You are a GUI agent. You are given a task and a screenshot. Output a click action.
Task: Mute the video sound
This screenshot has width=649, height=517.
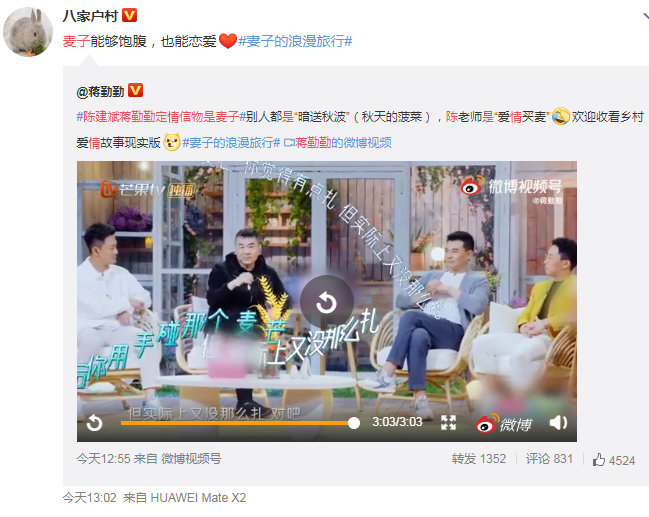[x=558, y=423]
